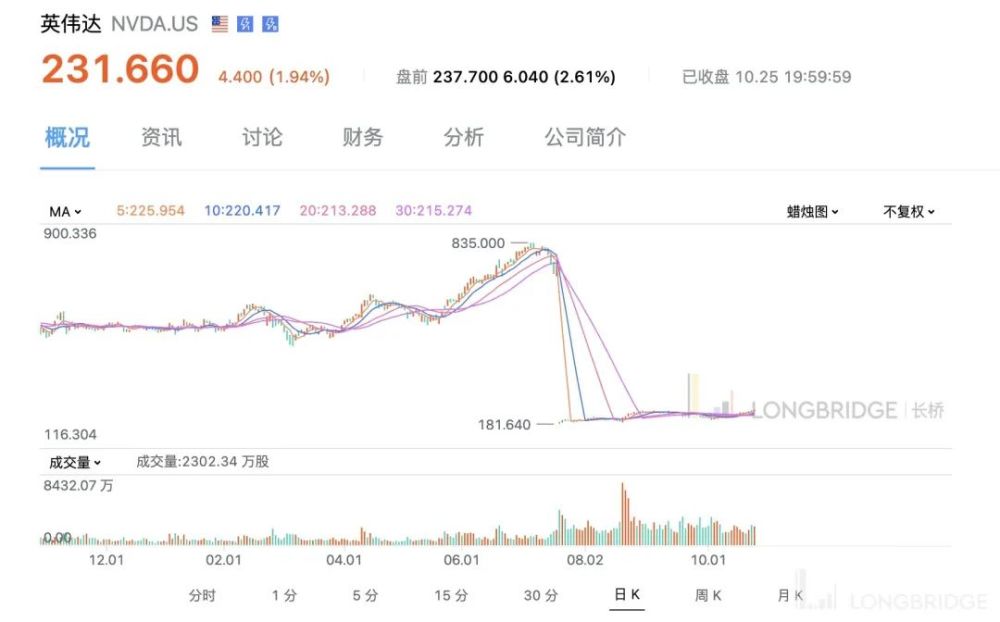1000x622 pixels.
Task: Select the 5 分 interval
Action: [x=365, y=595]
